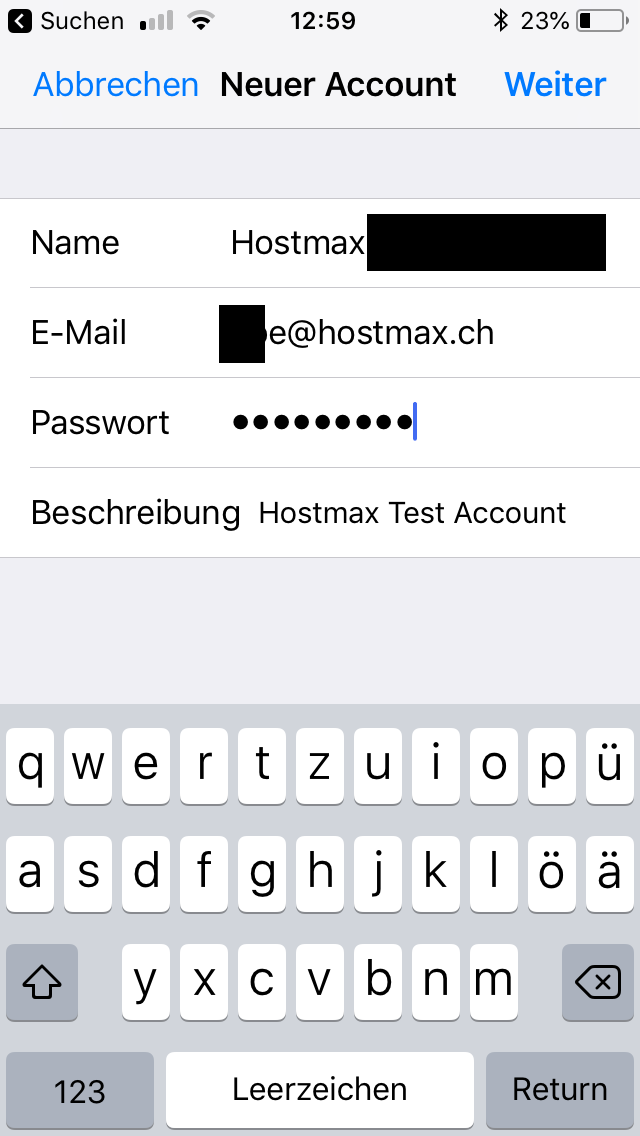The image size is (640, 1136).
Task: Hit the backspace key on keyboard
Action: 597,982
